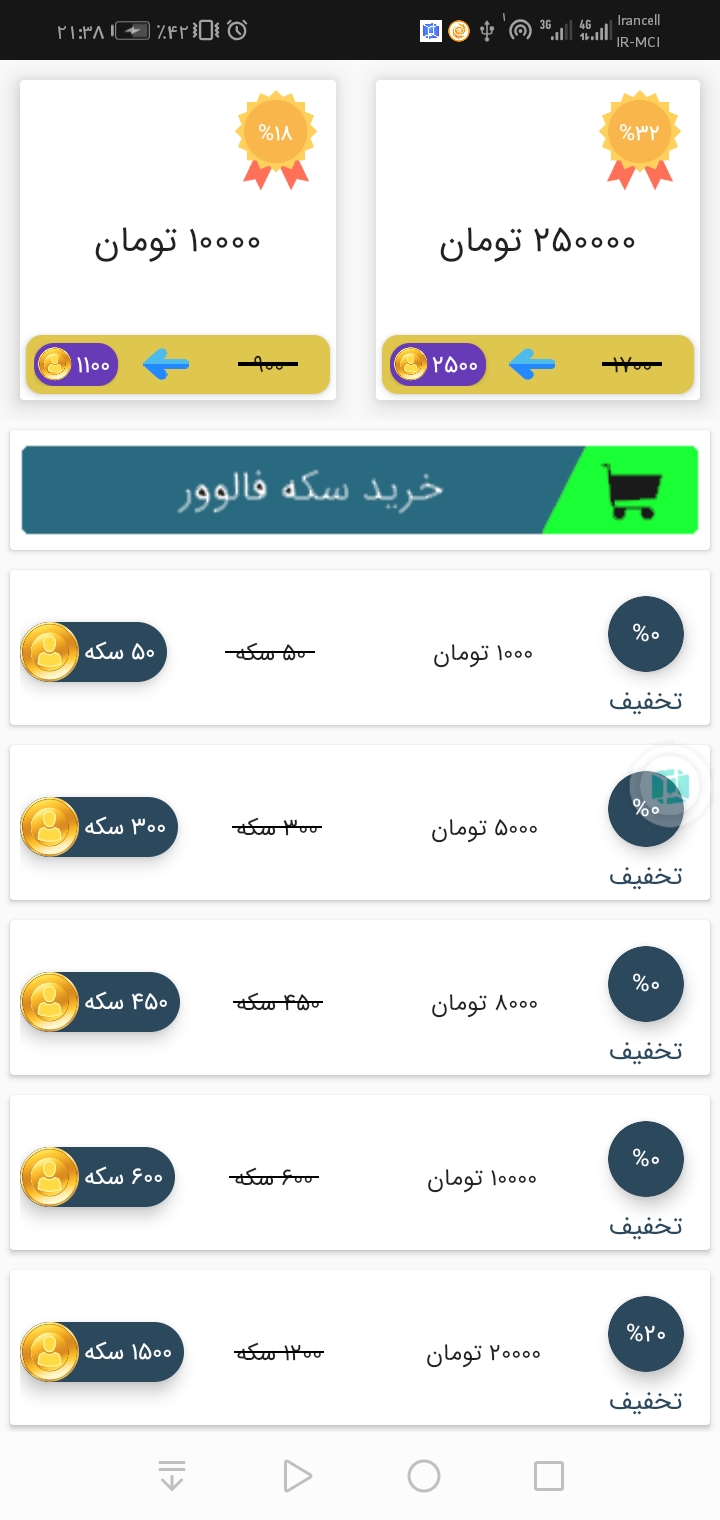This screenshot has height=1520, width=720.
Task: Tap the triangle back navigation button
Action: click(298, 1475)
